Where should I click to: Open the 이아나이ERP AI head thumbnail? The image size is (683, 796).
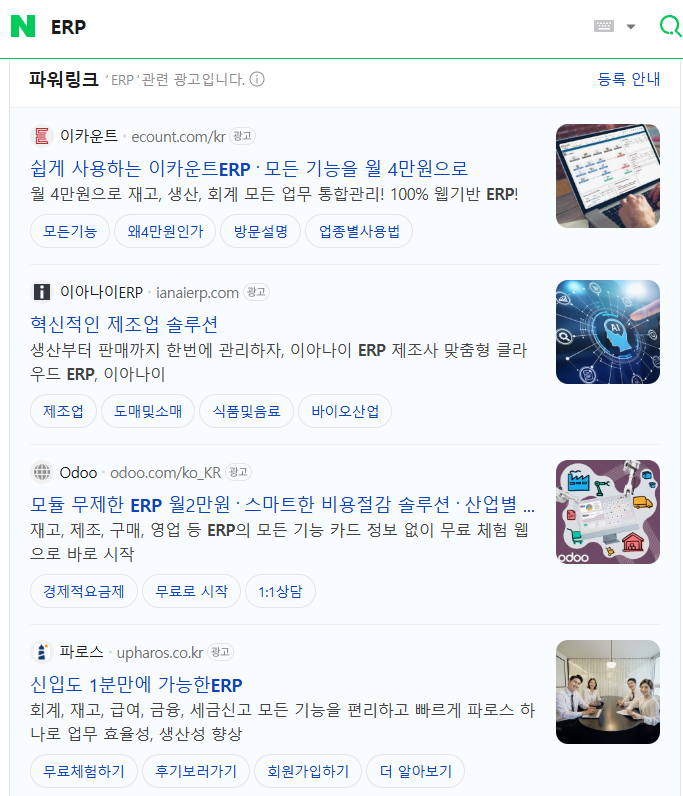(x=607, y=332)
